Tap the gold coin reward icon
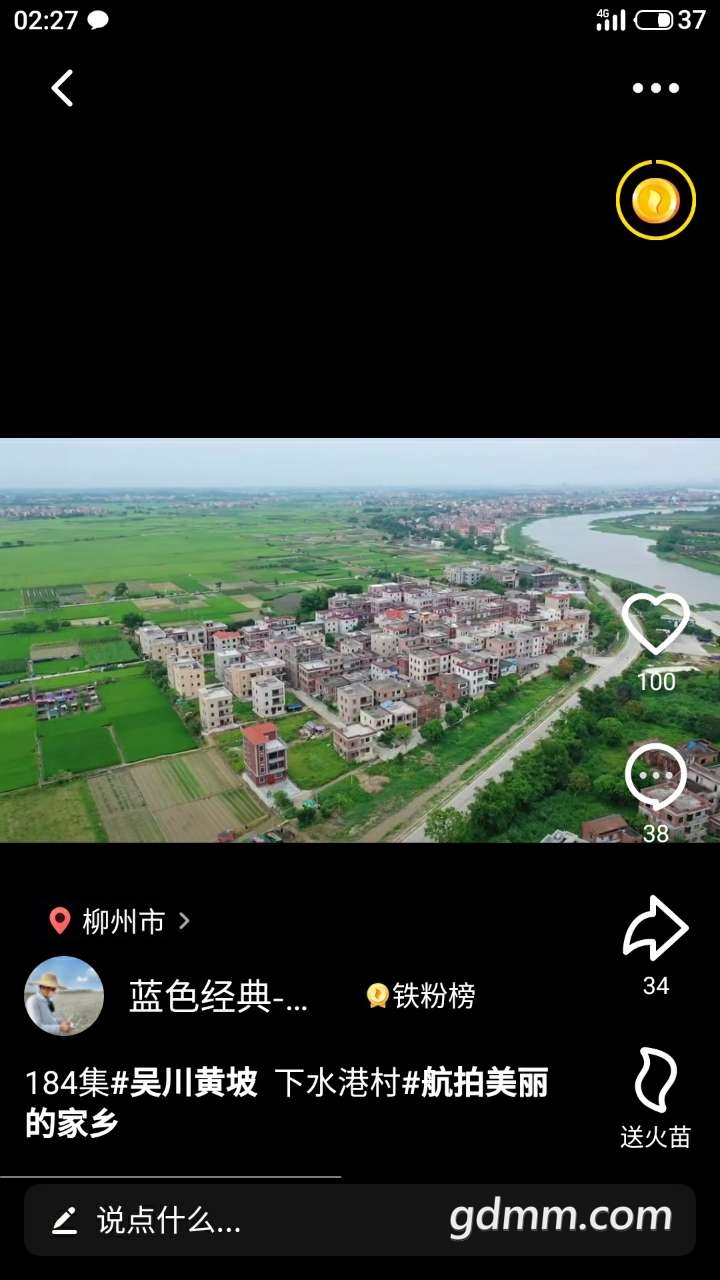The height and width of the screenshot is (1280, 720). [655, 200]
